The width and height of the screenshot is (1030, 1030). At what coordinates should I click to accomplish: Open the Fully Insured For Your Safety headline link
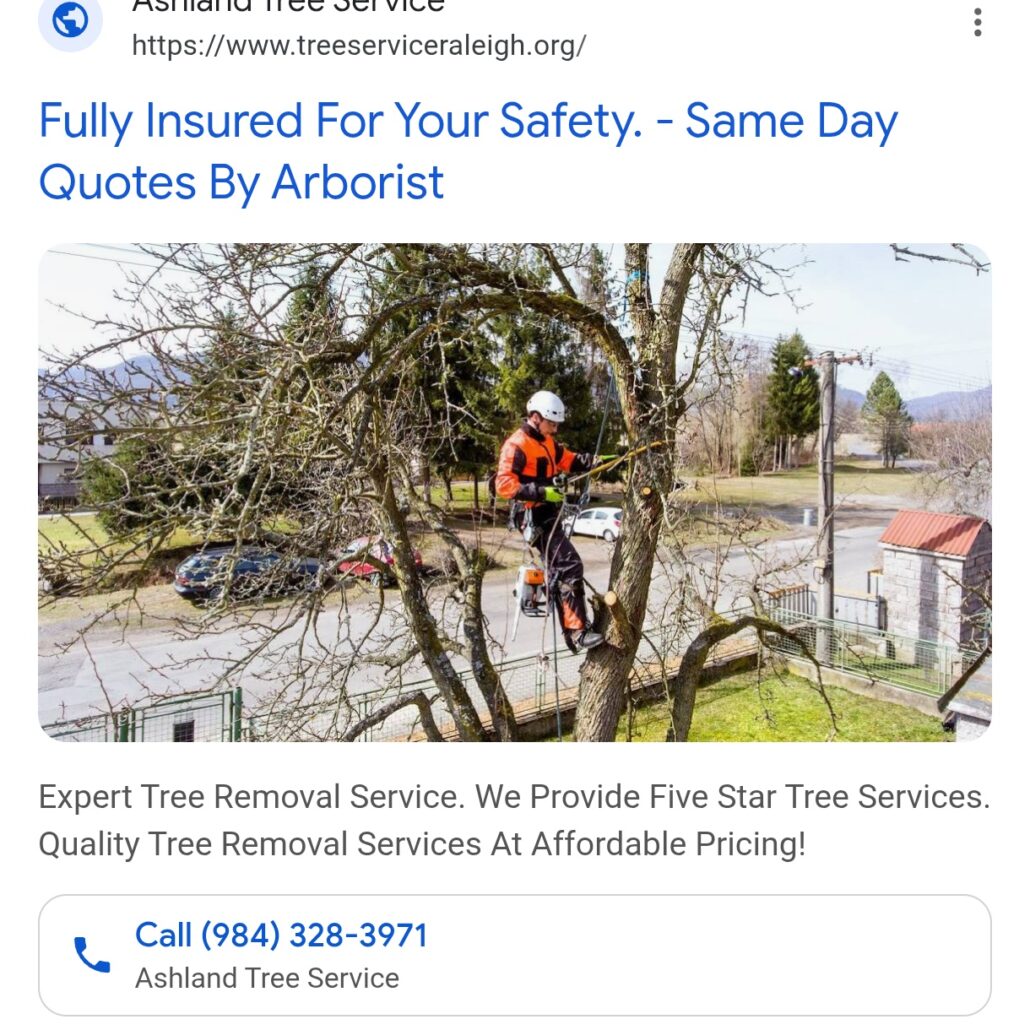point(468,152)
